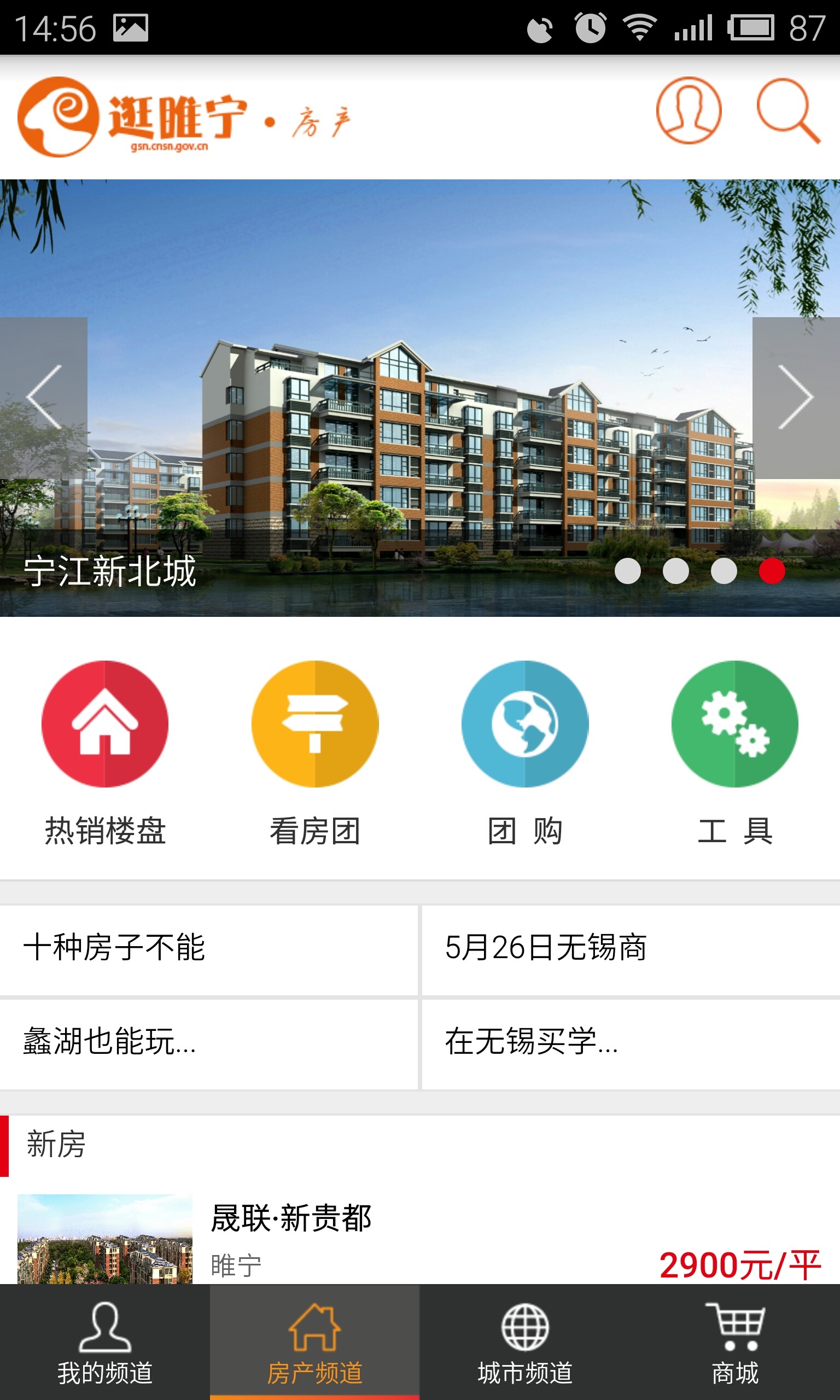Select the 房产频道 tab
The width and height of the screenshot is (840, 1400).
pyautogui.click(x=314, y=1342)
